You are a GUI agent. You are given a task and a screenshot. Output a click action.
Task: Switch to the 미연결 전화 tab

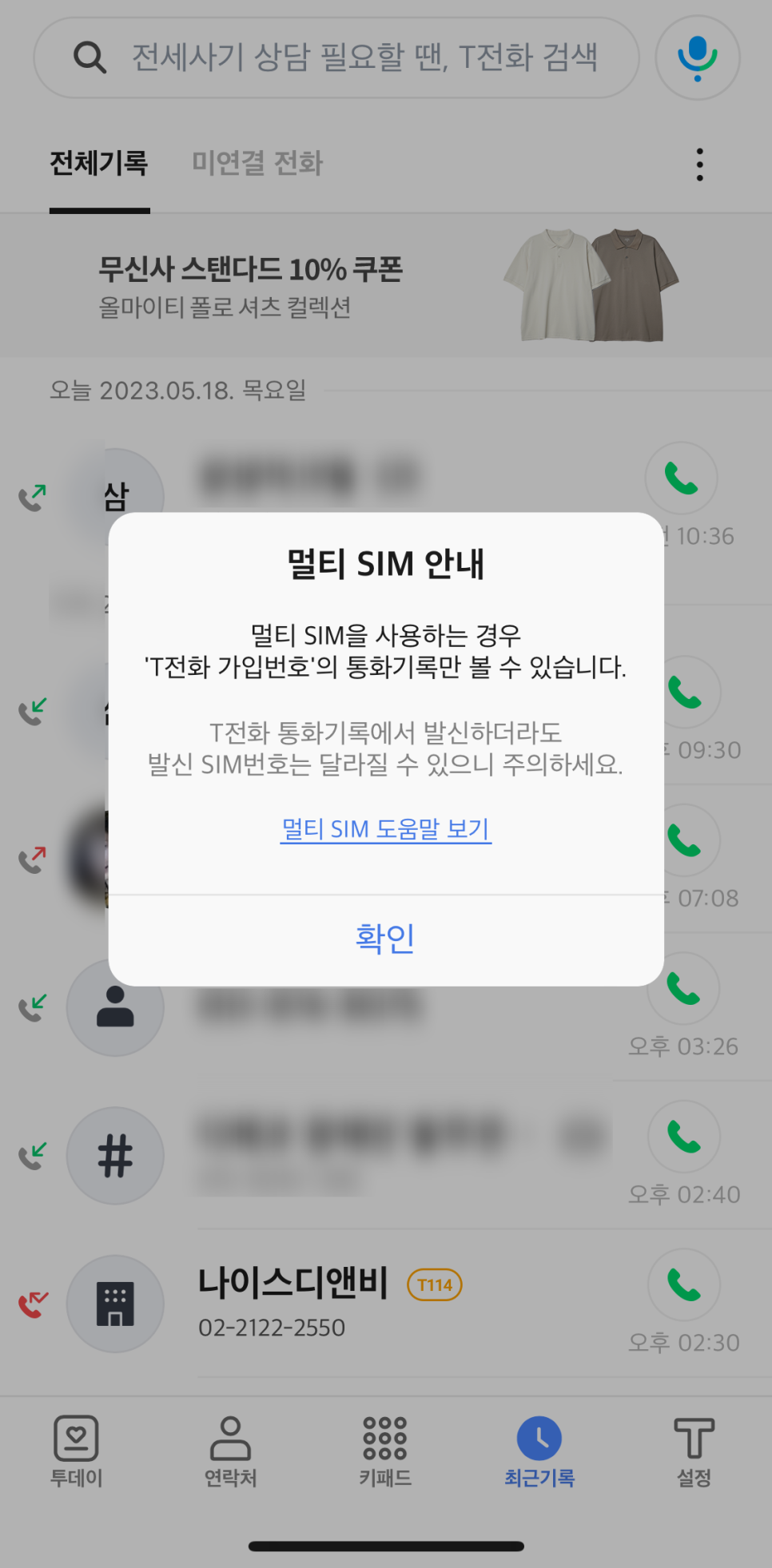pyautogui.click(x=257, y=163)
